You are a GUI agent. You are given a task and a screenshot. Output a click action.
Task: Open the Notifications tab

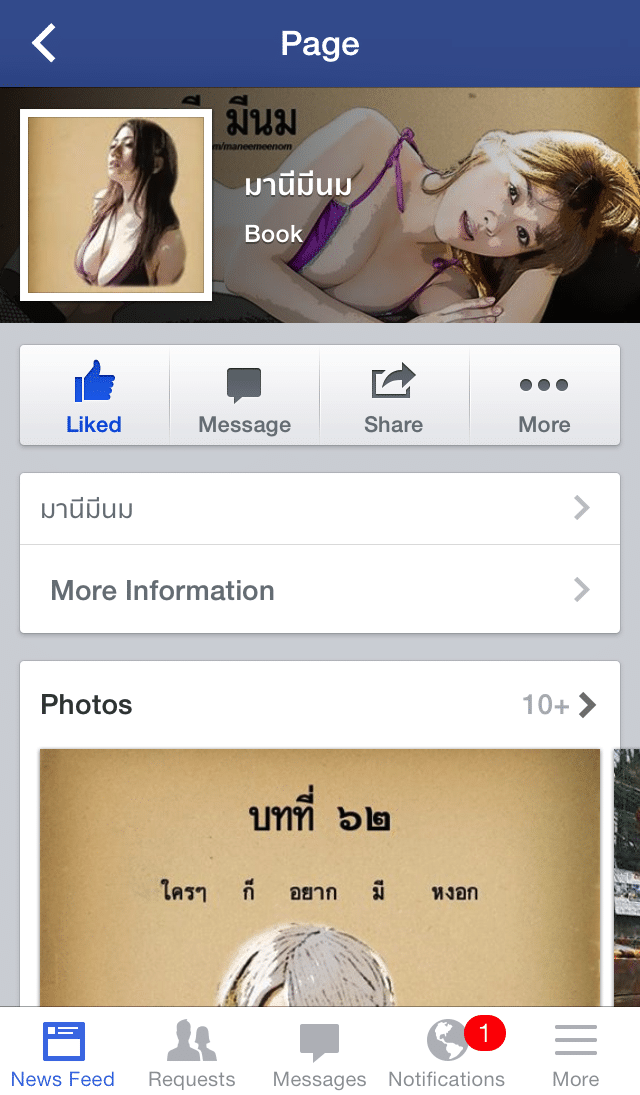click(447, 1053)
